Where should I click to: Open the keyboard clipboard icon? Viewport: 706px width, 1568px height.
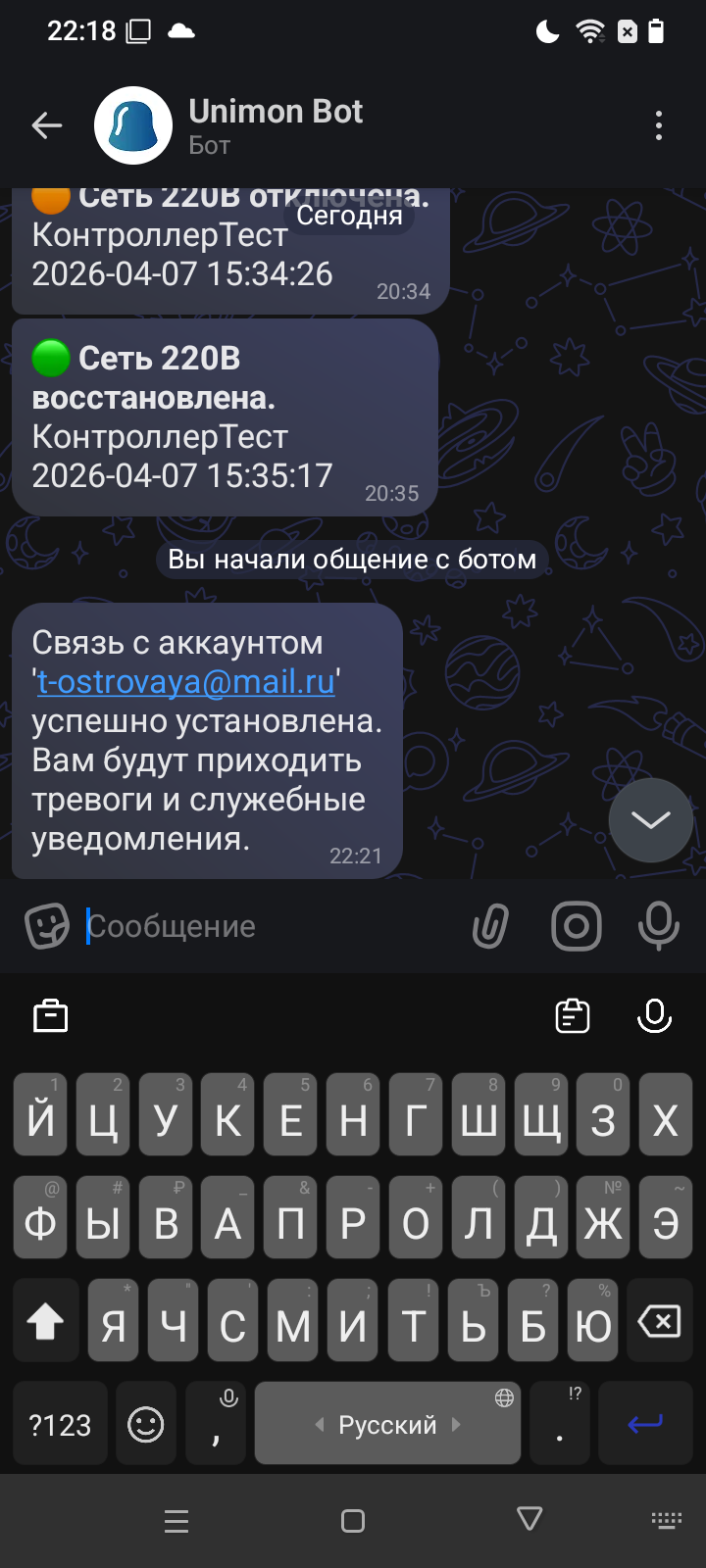(573, 1016)
